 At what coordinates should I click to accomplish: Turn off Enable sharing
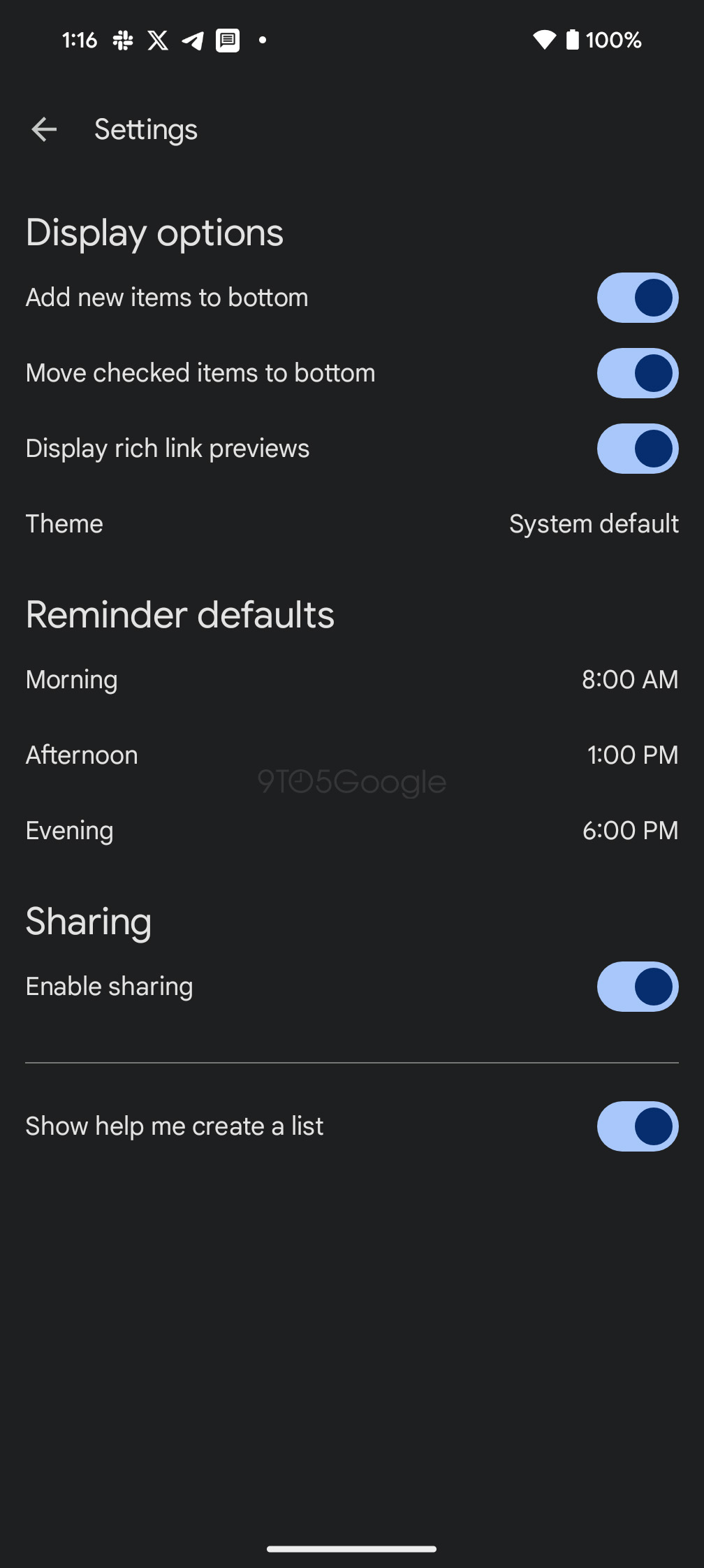coord(637,987)
